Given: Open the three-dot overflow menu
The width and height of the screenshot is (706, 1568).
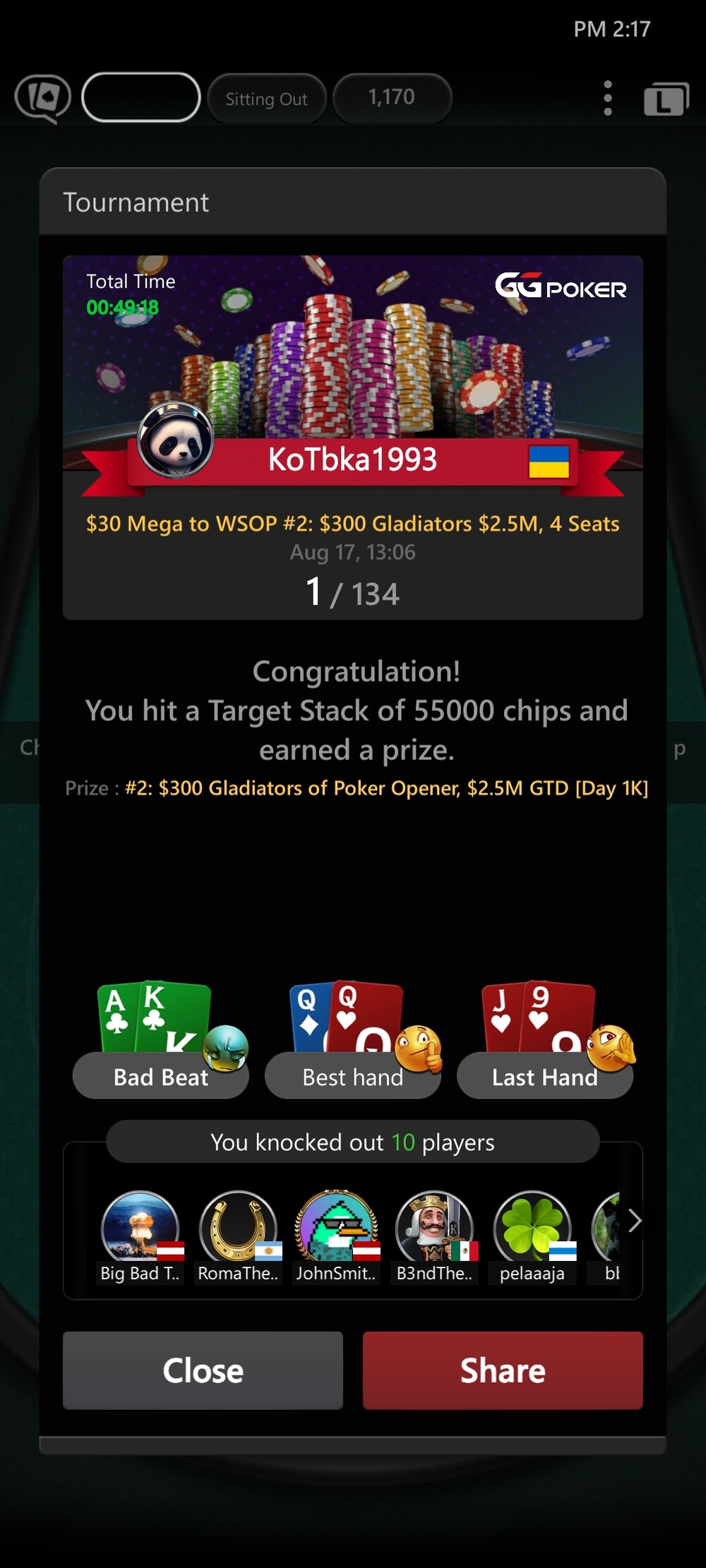Looking at the screenshot, I should pyautogui.click(x=608, y=98).
